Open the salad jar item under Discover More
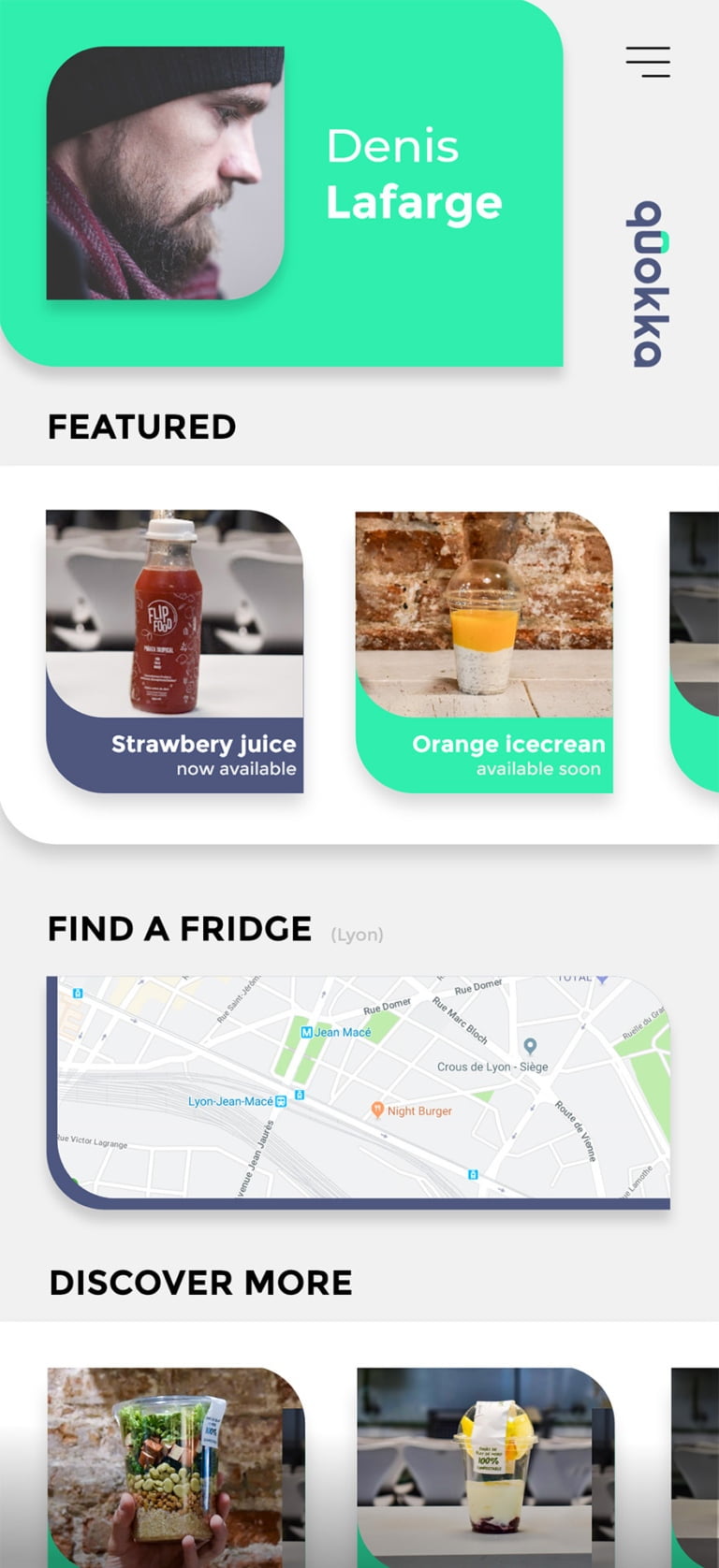The height and width of the screenshot is (1568, 719). click(175, 1464)
